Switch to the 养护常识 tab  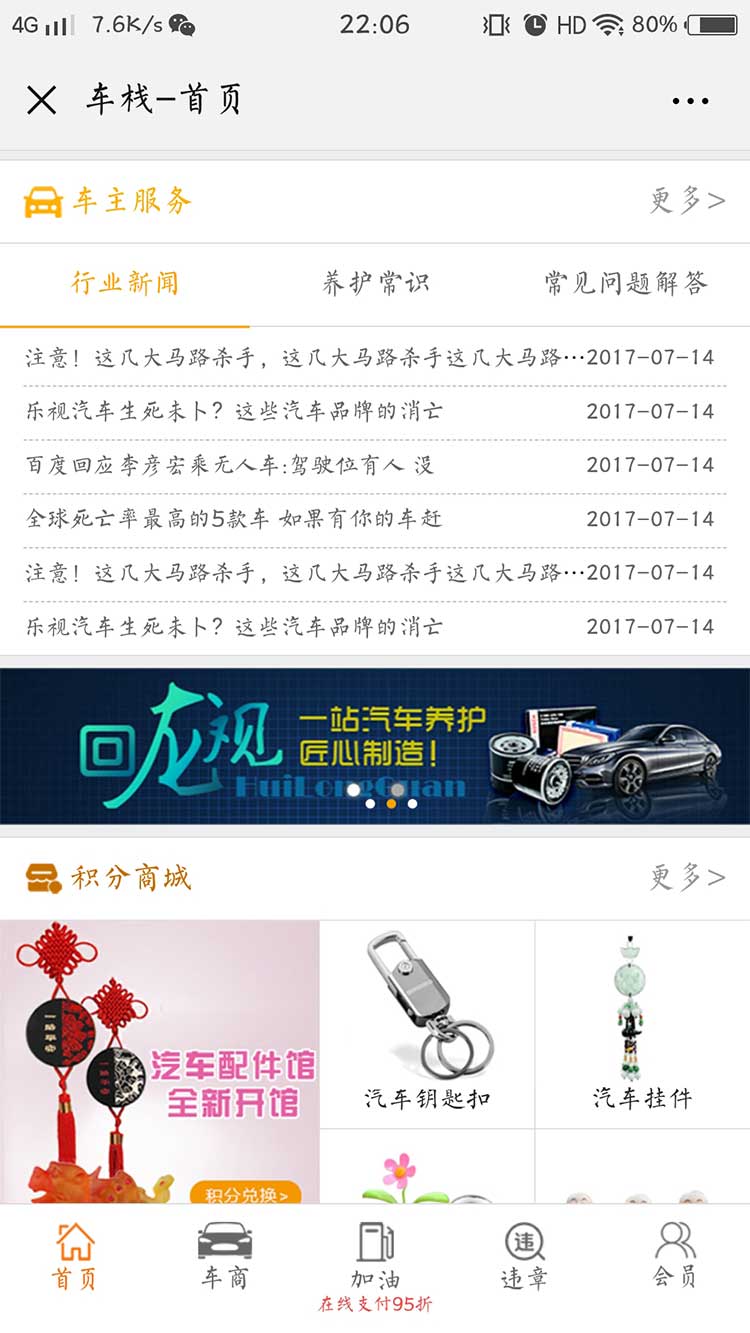[x=375, y=283]
